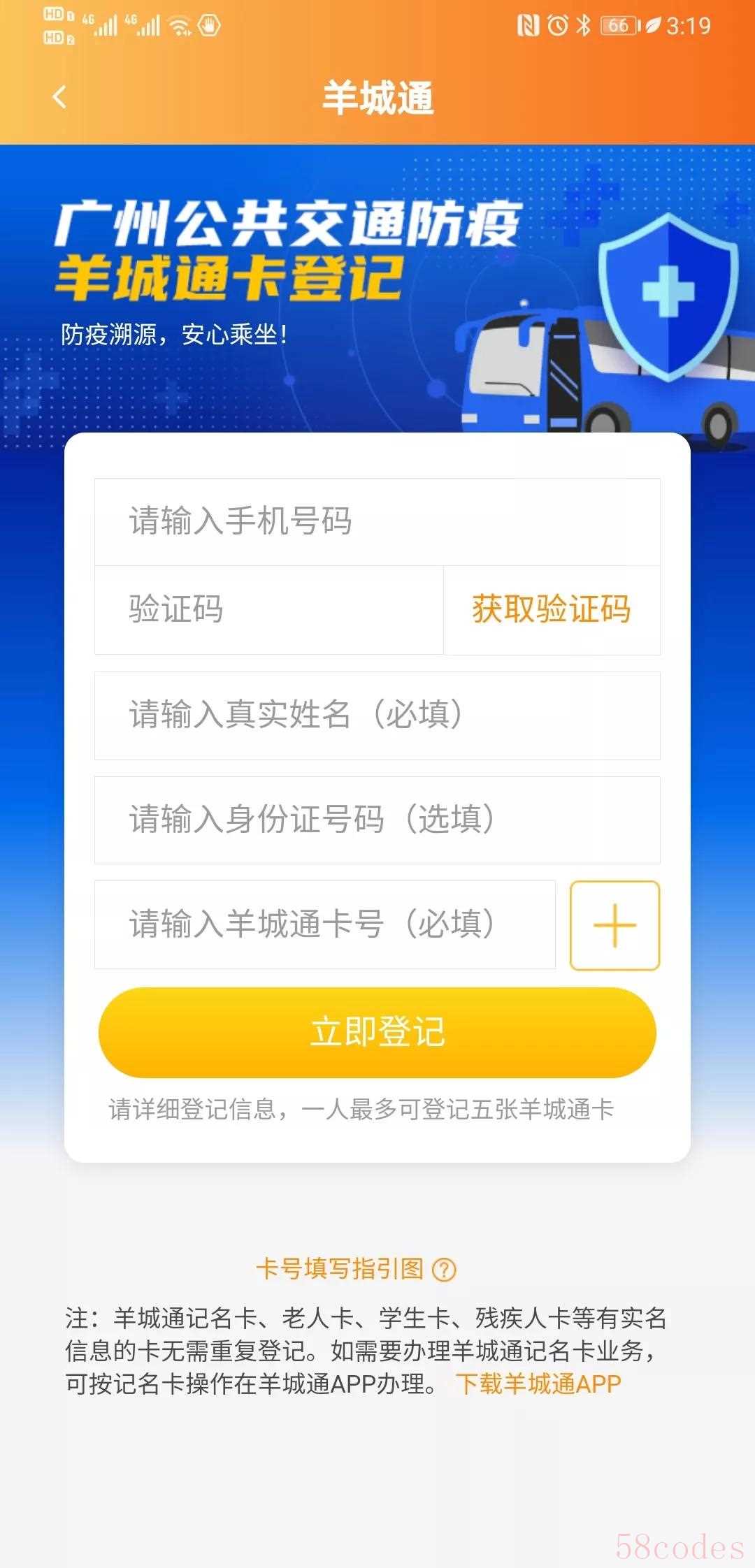Focus the 验证码 verification code field
The image size is (755, 1568).
pyautogui.click(x=269, y=610)
